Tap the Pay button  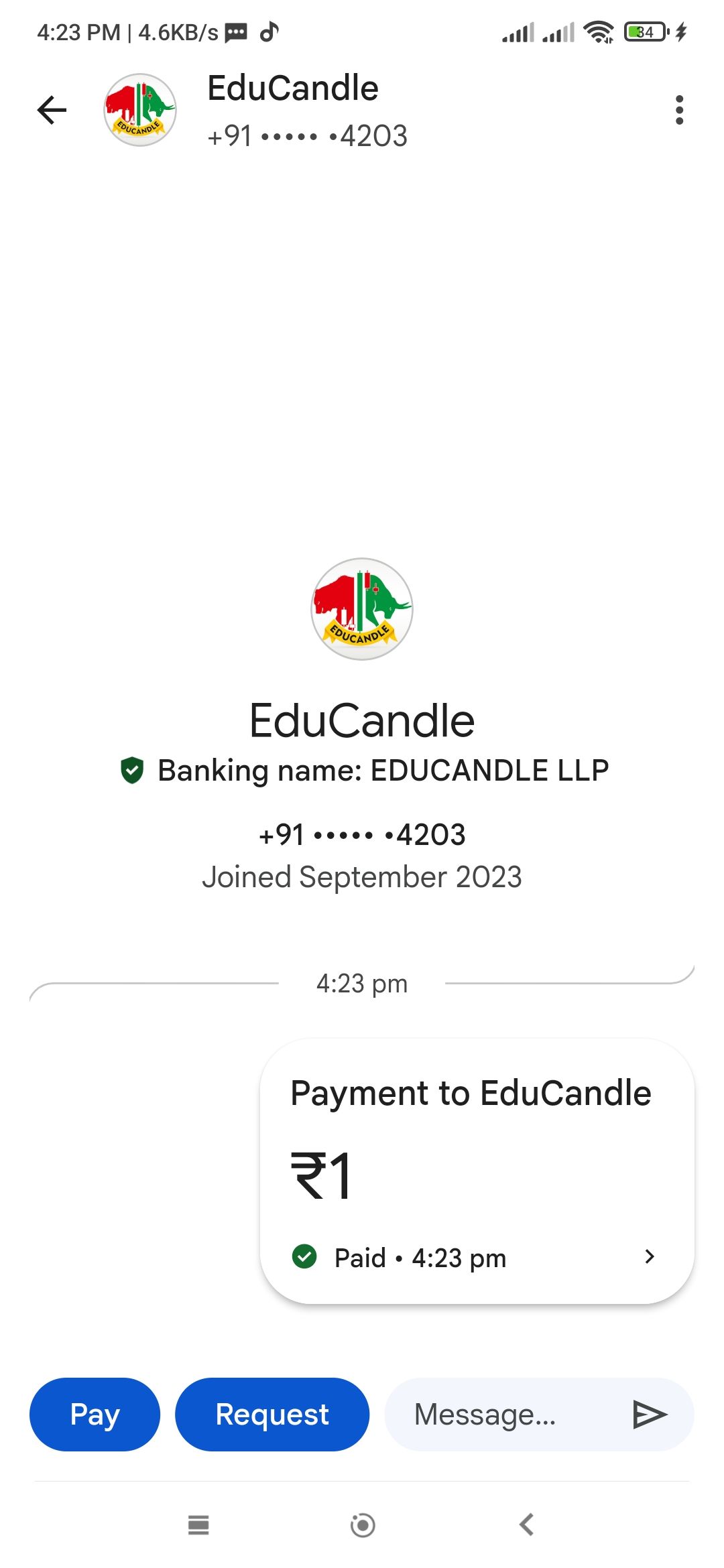[95, 1414]
